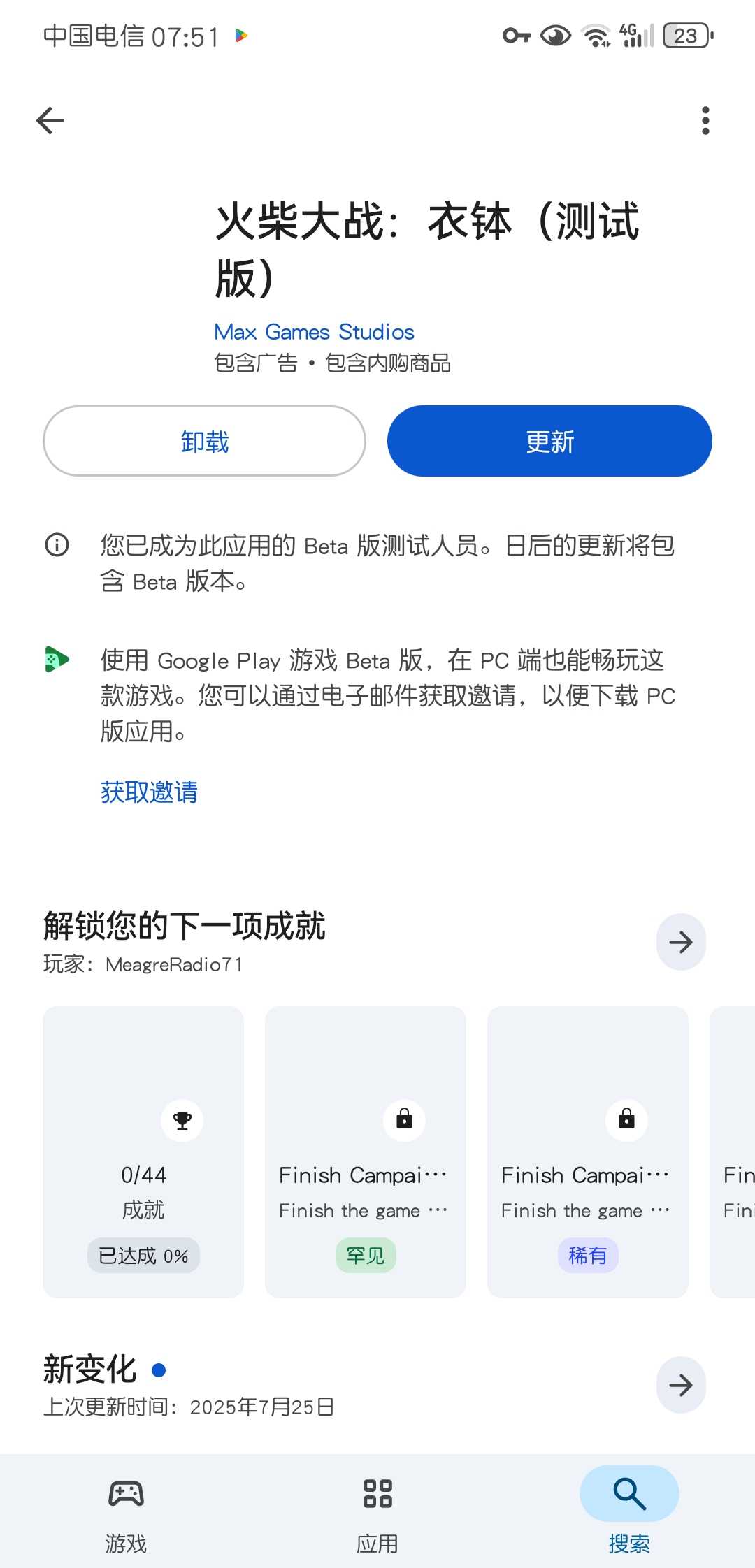Open the 0/44 成就 progress card
The image size is (755, 1568).
pyautogui.click(x=143, y=1152)
